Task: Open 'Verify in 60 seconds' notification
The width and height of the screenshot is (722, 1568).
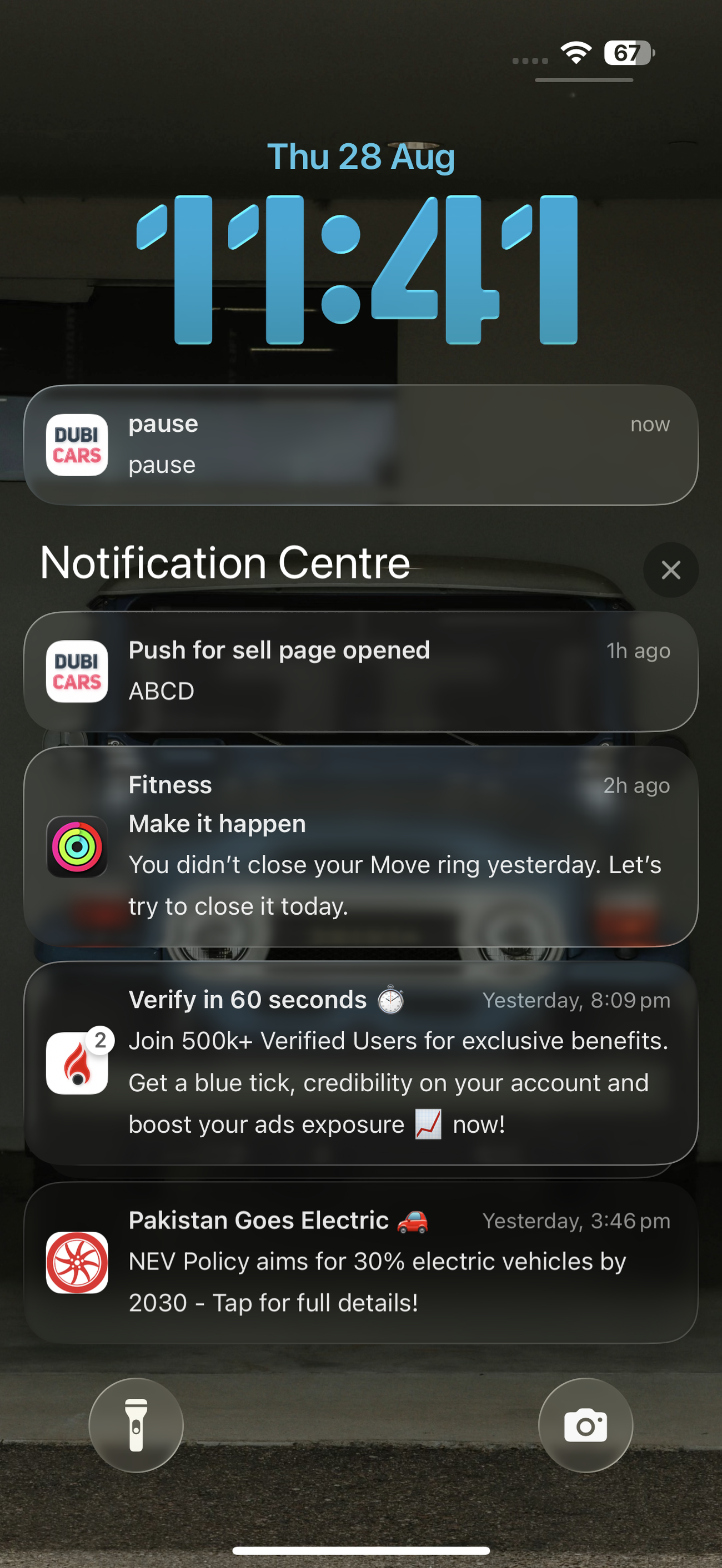Action: (360, 1063)
